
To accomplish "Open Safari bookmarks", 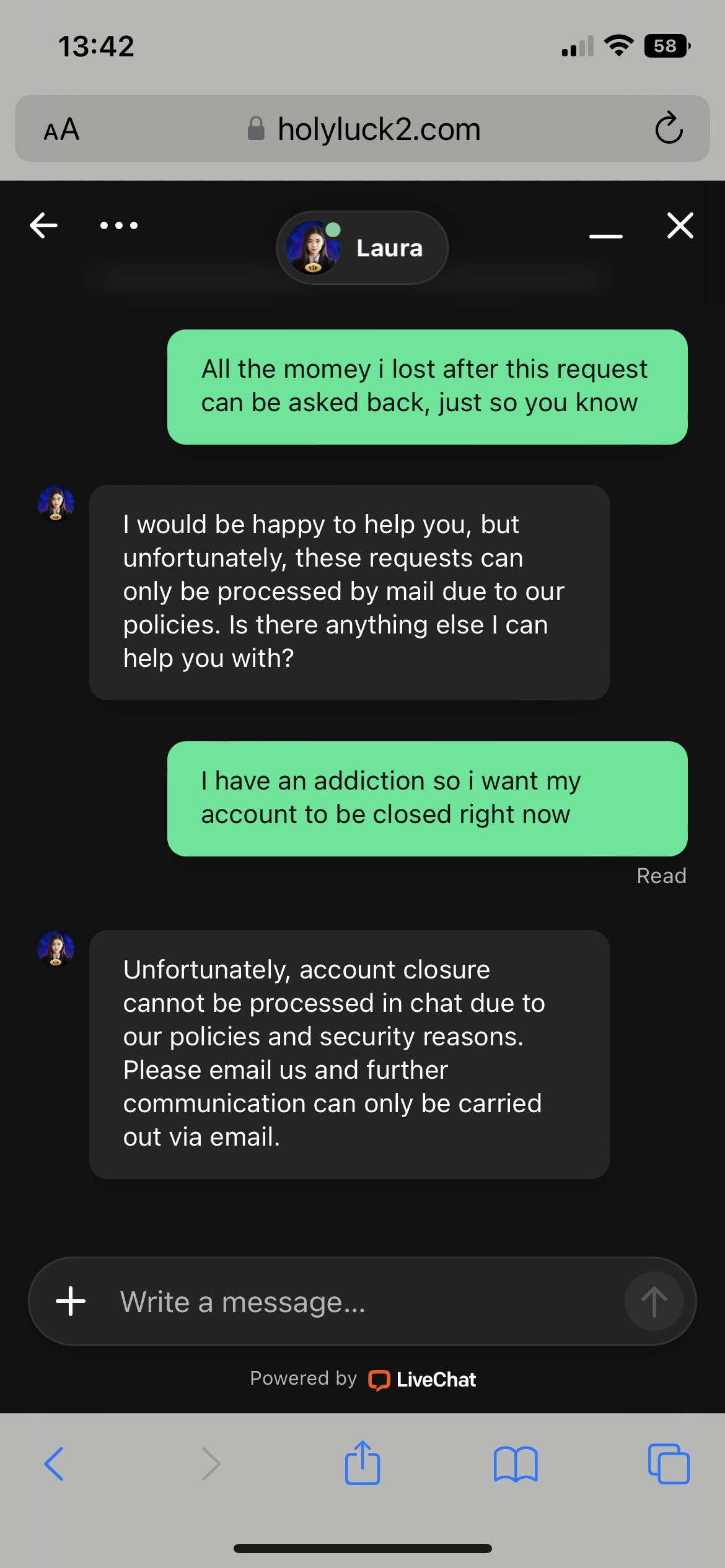I will (x=516, y=1464).
